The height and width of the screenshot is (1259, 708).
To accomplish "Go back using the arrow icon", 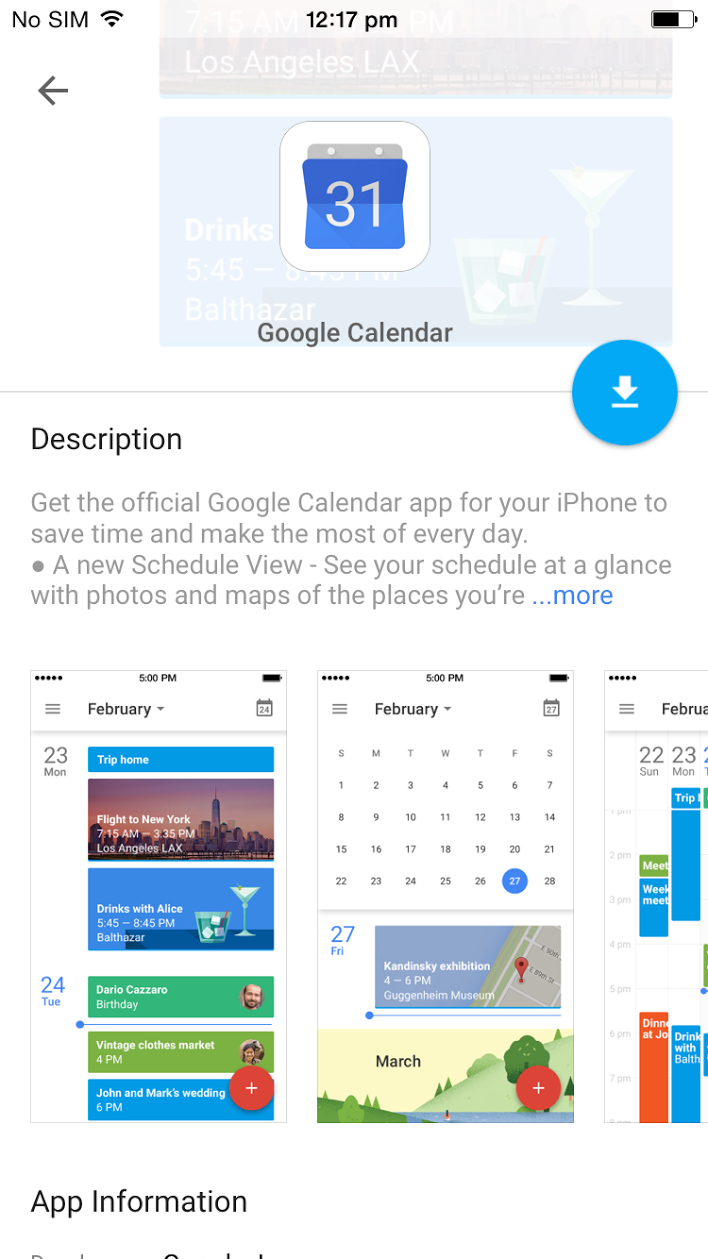I will tap(53, 91).
